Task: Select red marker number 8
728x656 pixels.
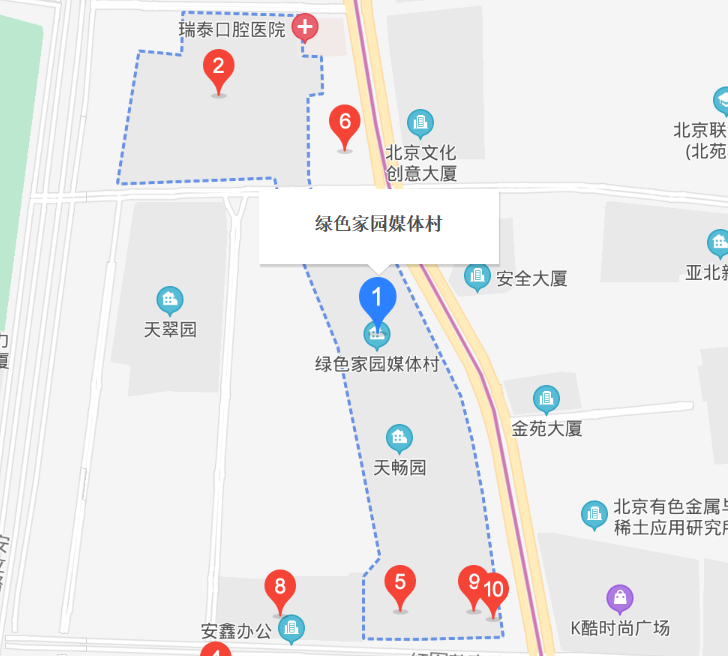Action: [280, 587]
